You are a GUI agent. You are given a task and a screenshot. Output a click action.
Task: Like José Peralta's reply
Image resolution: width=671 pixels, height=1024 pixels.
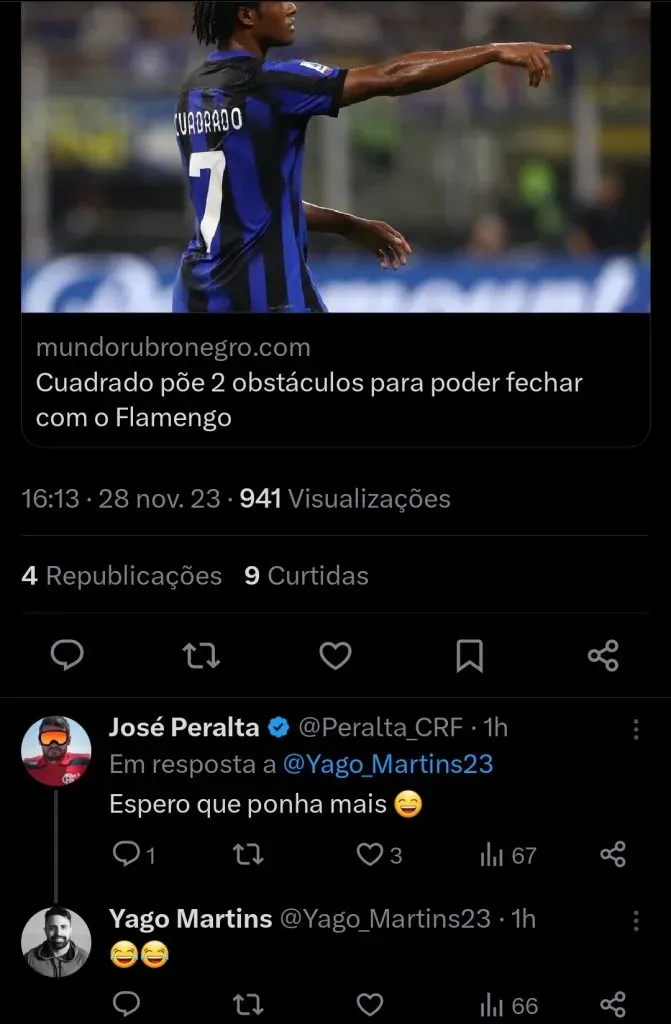[372, 854]
